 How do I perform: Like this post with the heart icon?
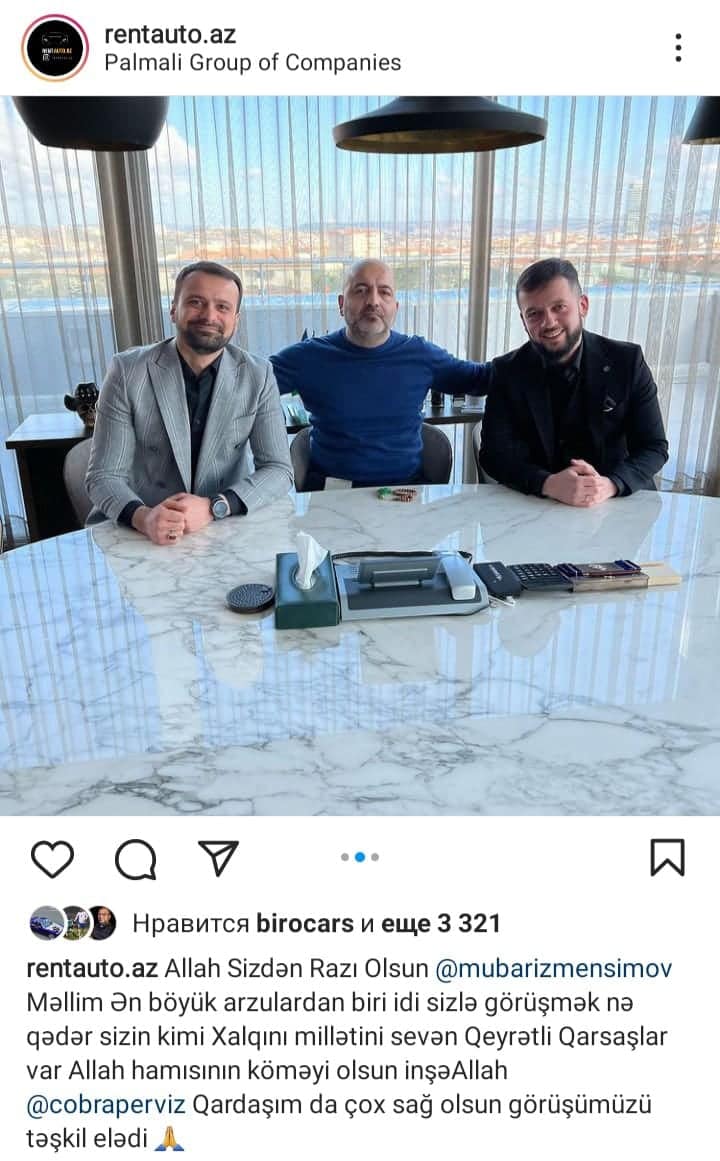coord(53,859)
